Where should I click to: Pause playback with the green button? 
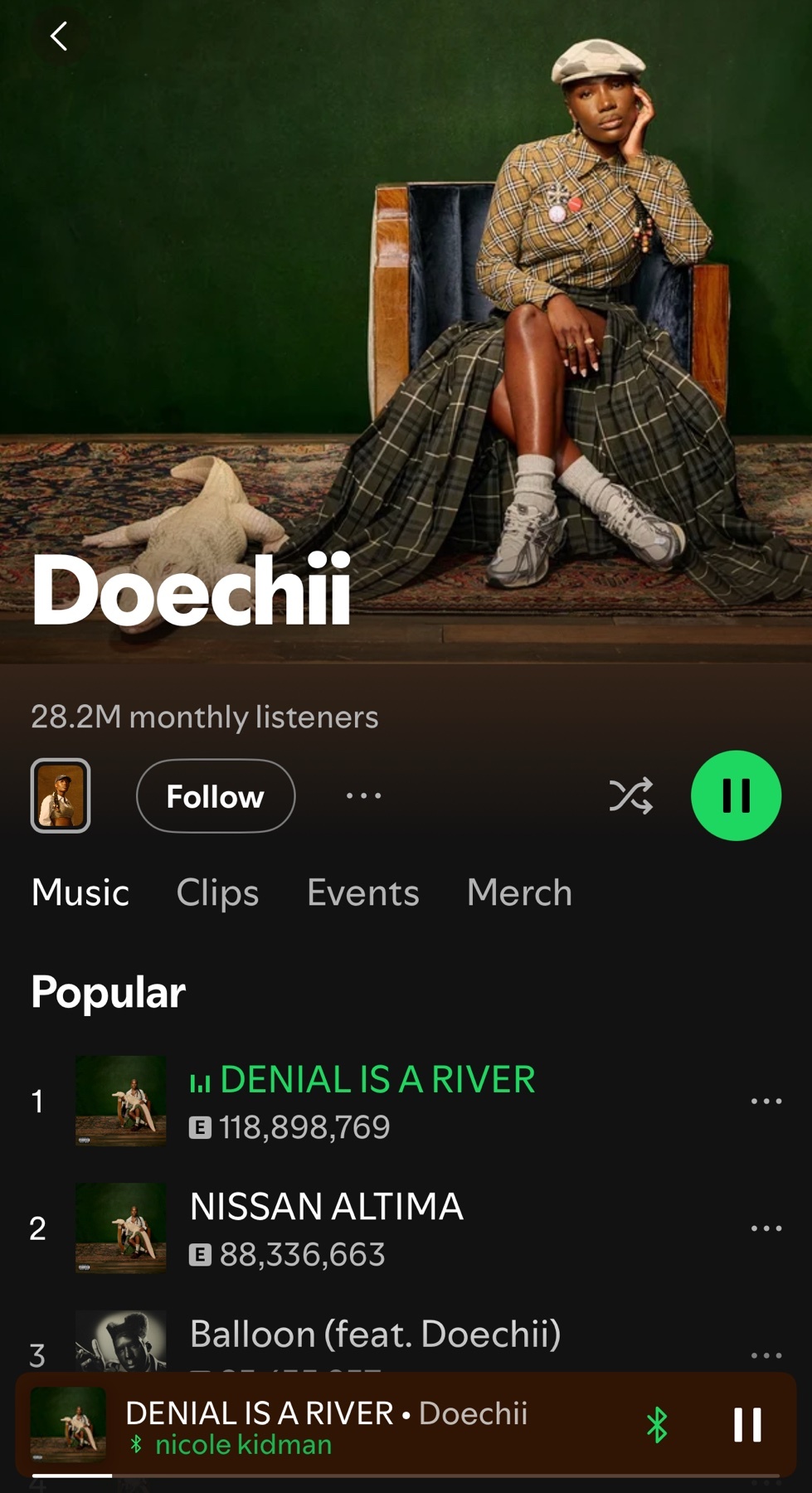point(736,796)
